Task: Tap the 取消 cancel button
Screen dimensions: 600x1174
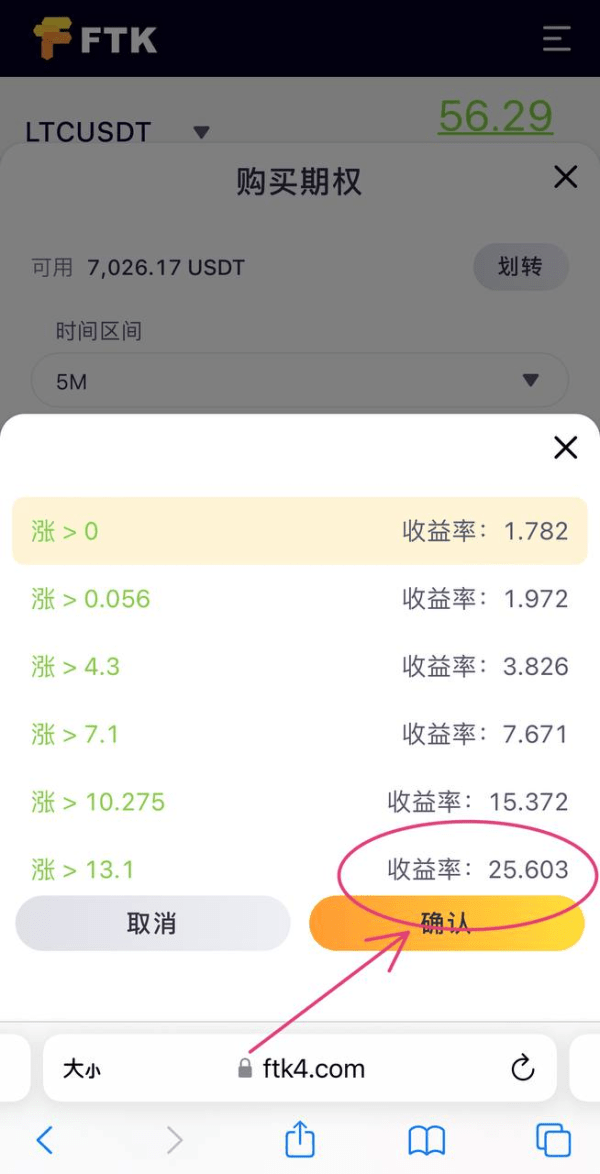Action: pyautogui.click(x=152, y=923)
